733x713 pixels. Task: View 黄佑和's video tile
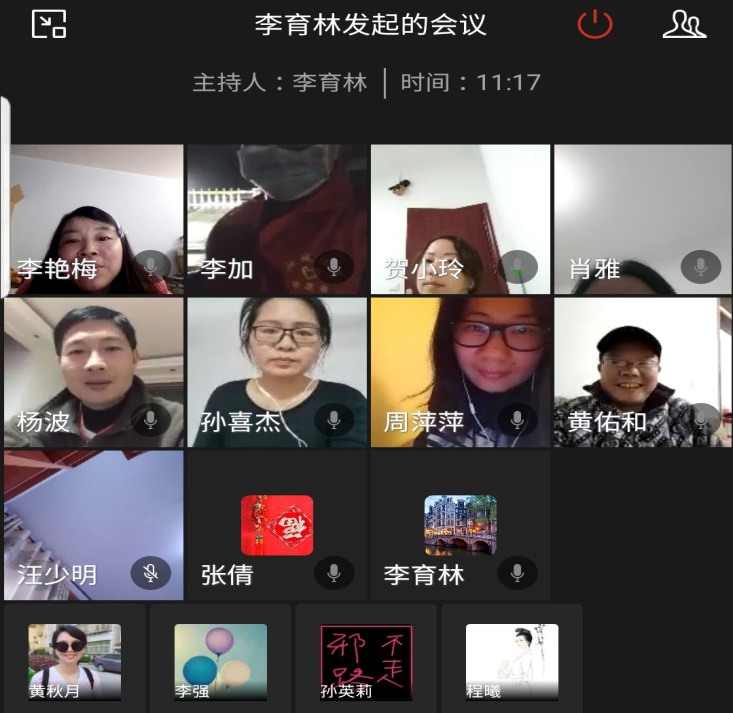click(642, 372)
